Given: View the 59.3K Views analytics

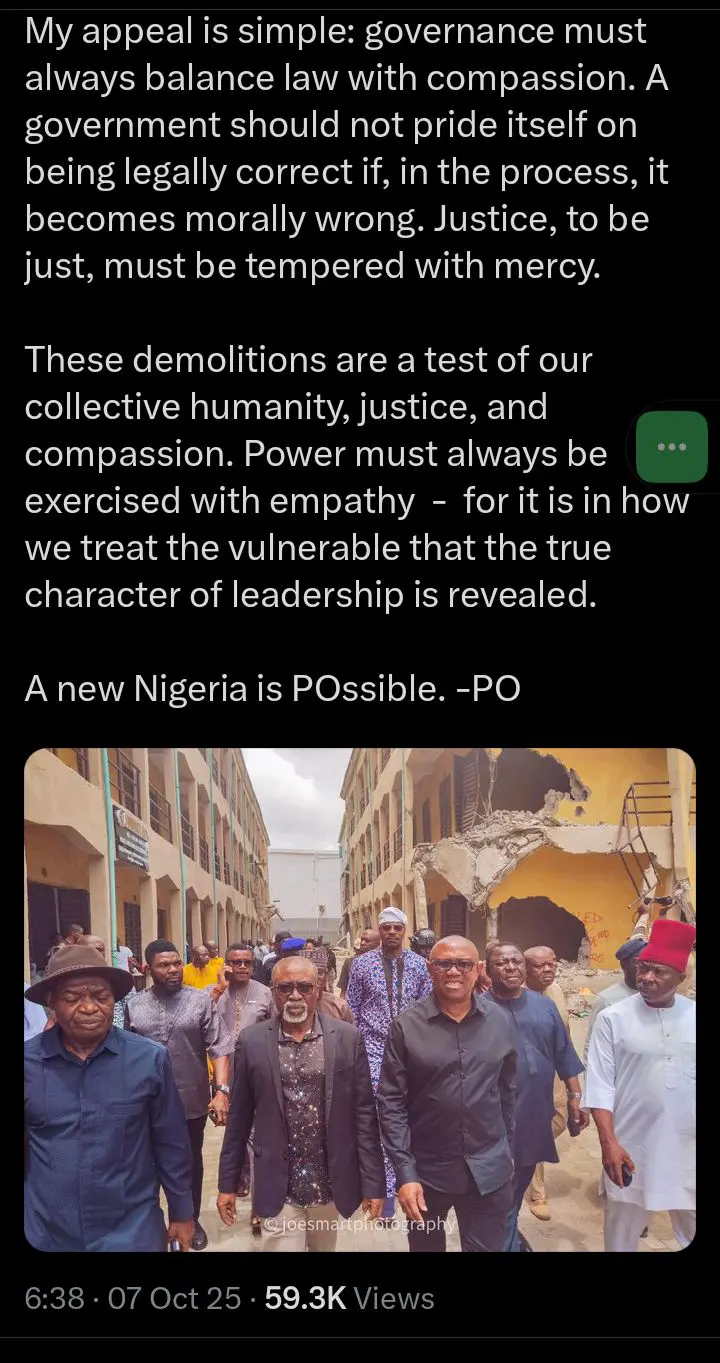Looking at the screenshot, I should (x=349, y=1298).
